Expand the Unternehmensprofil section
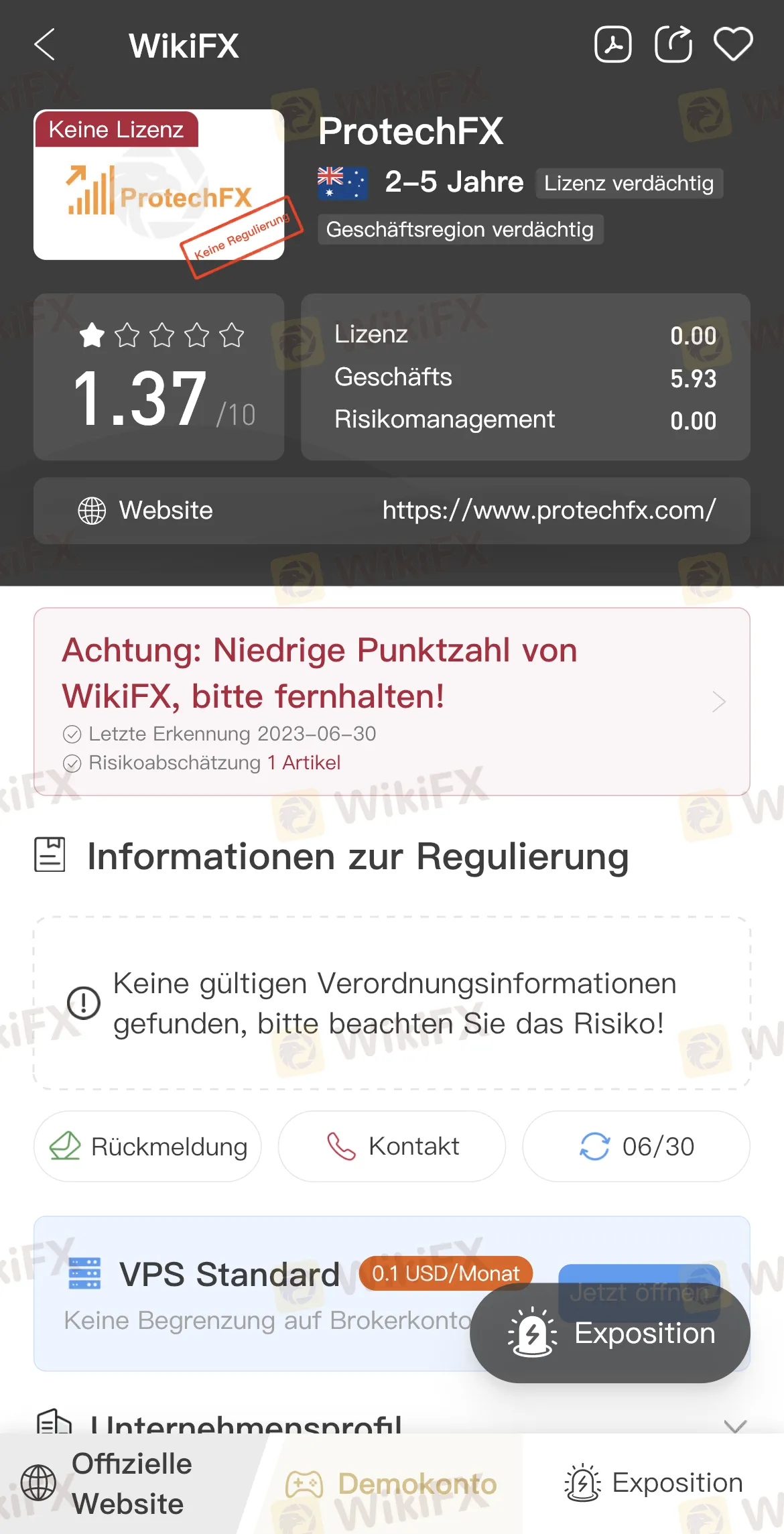The width and height of the screenshot is (784, 1534). 735,1425
